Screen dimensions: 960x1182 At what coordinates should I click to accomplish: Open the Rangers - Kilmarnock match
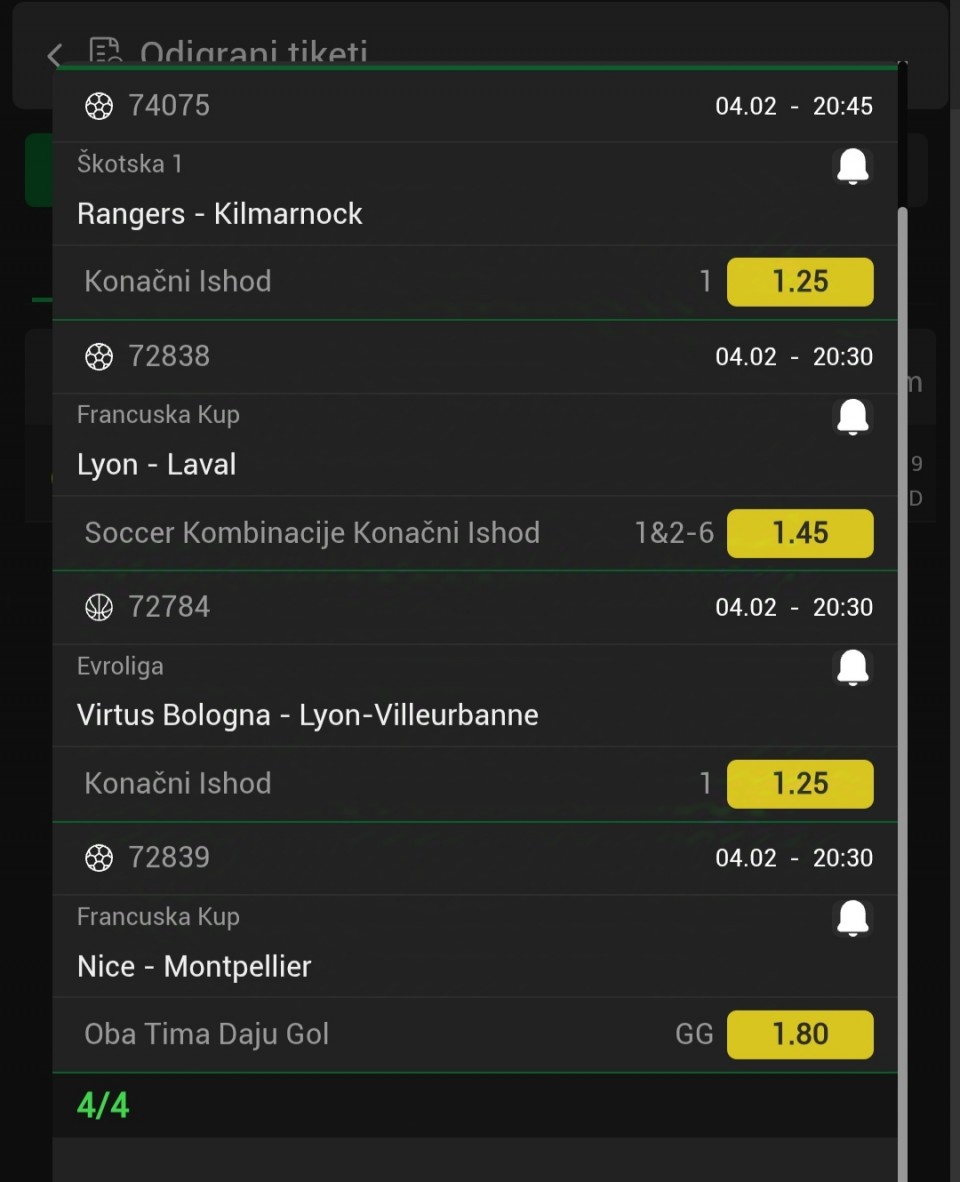220,214
